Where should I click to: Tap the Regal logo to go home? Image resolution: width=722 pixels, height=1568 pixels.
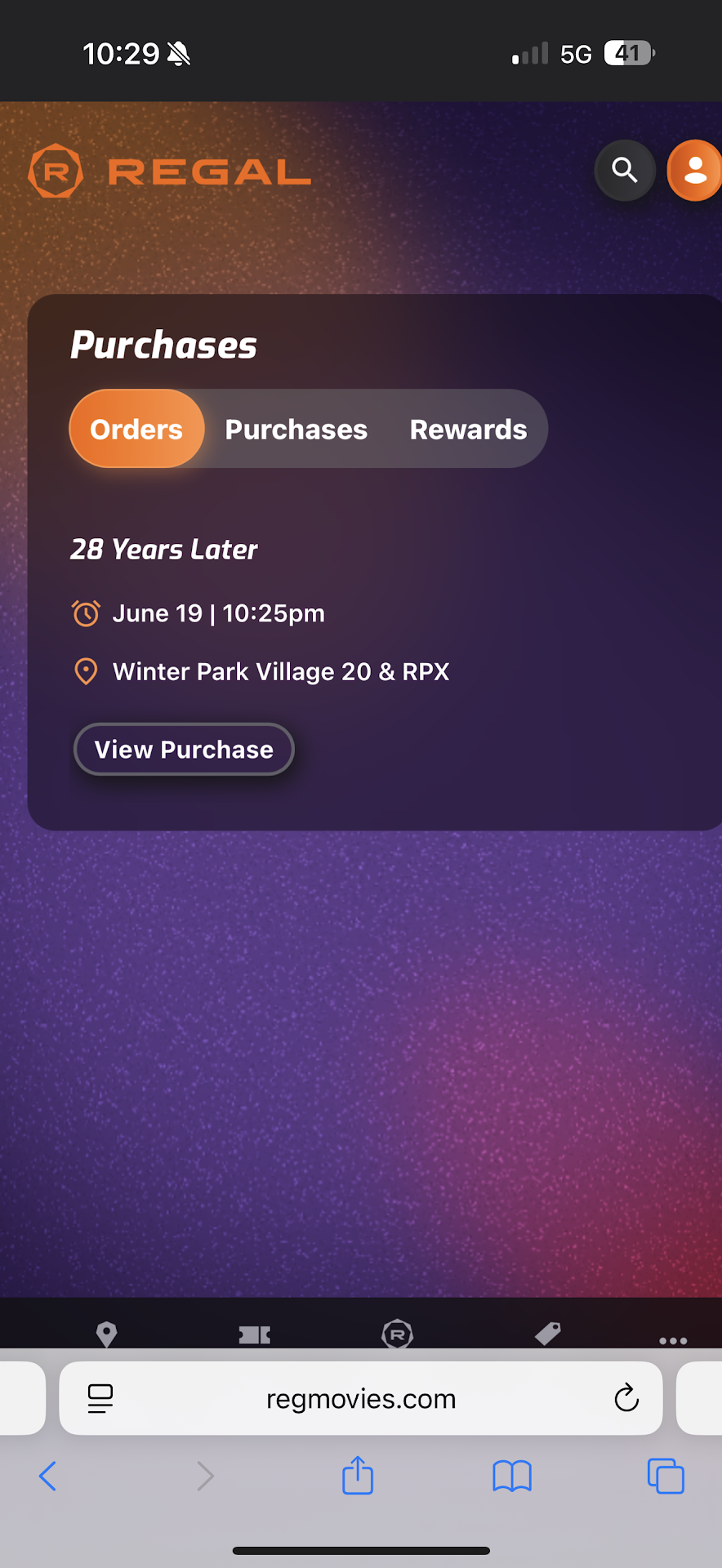(x=170, y=171)
